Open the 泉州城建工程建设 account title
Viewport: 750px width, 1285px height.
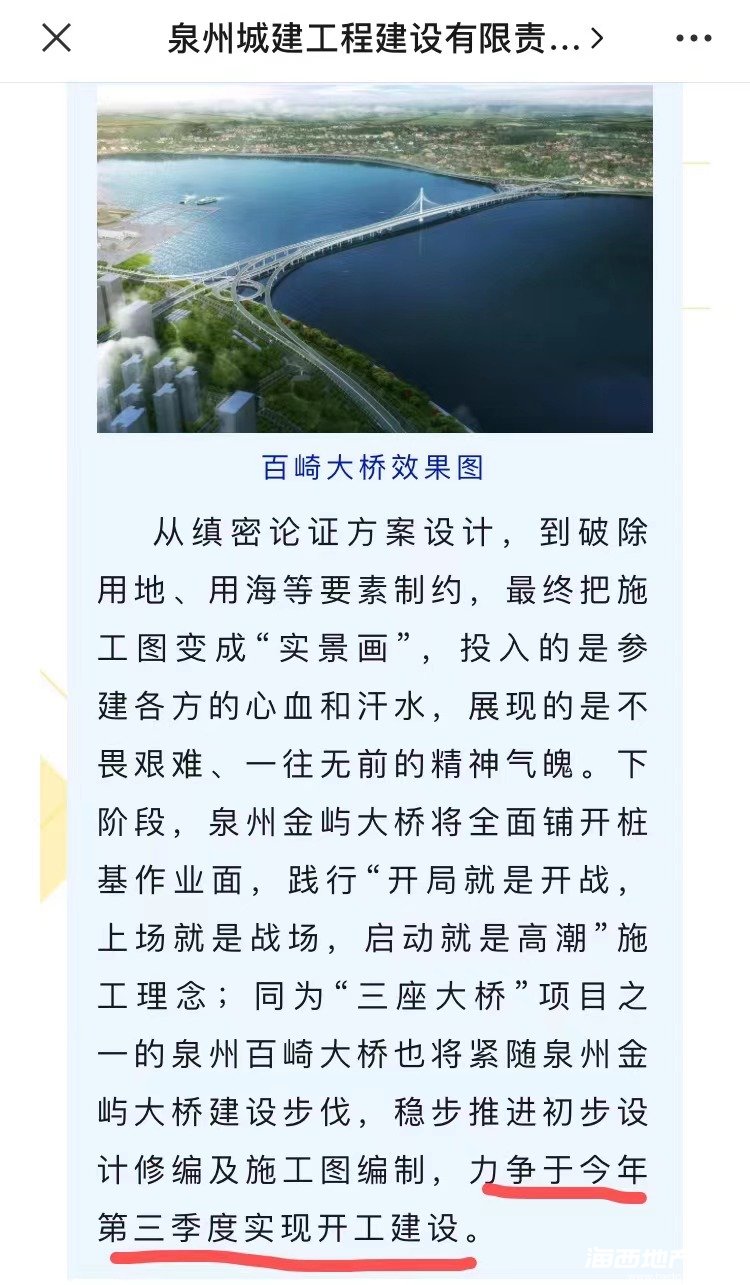386,39
